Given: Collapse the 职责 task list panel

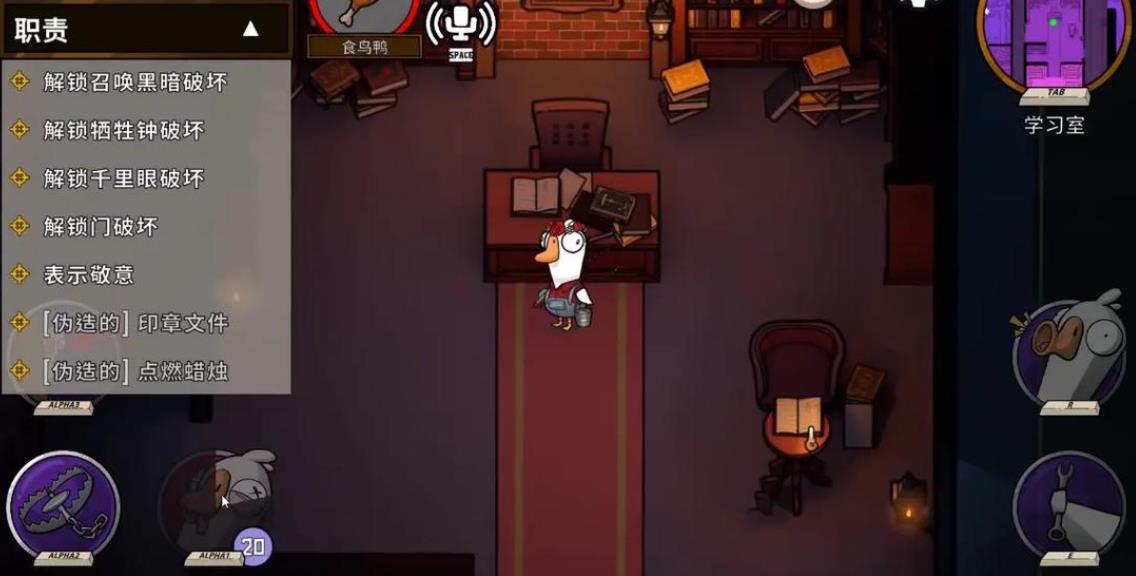Looking at the screenshot, I should click(x=250, y=29).
